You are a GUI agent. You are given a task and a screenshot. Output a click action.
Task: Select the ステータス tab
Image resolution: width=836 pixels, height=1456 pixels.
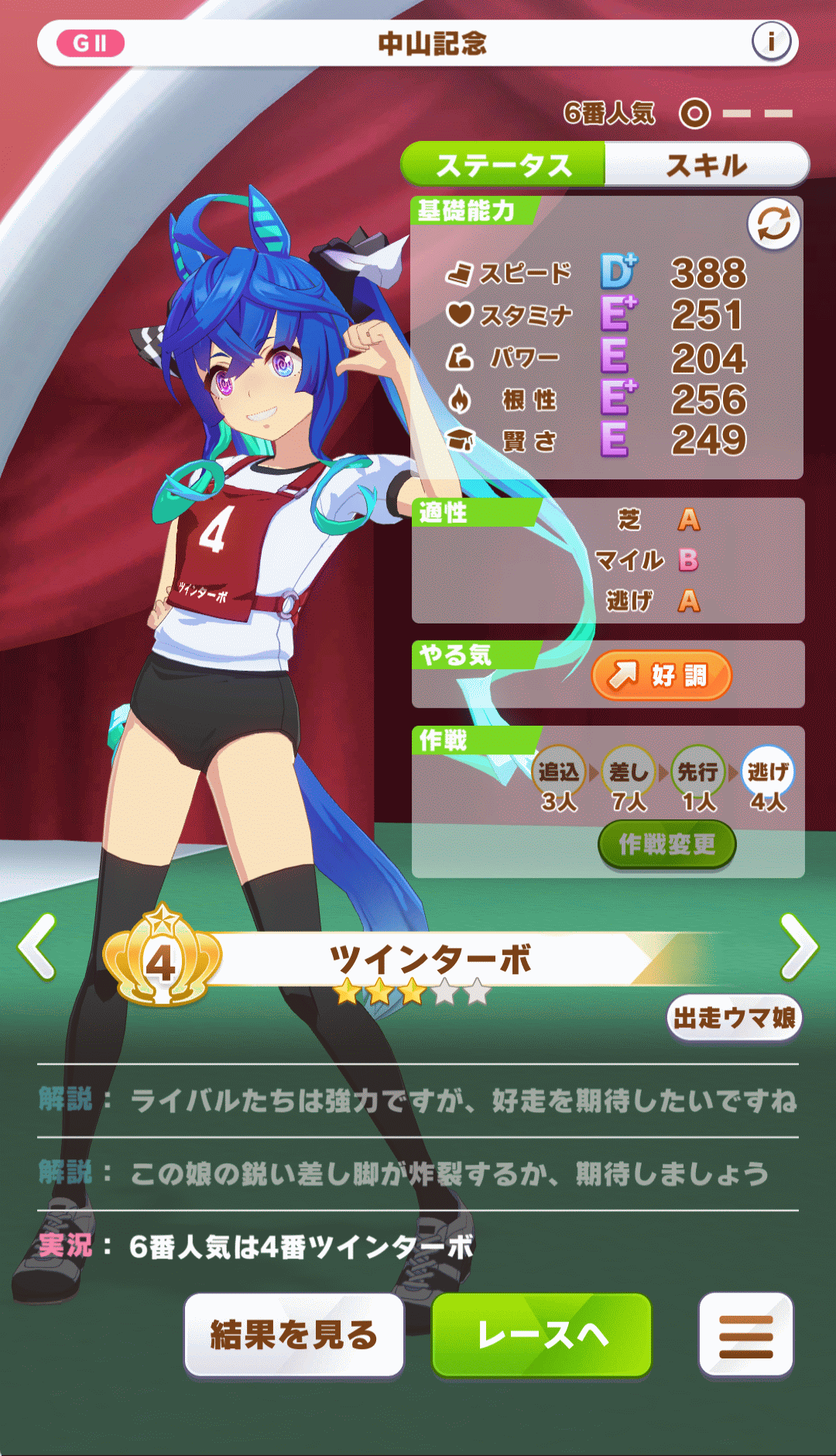click(503, 165)
